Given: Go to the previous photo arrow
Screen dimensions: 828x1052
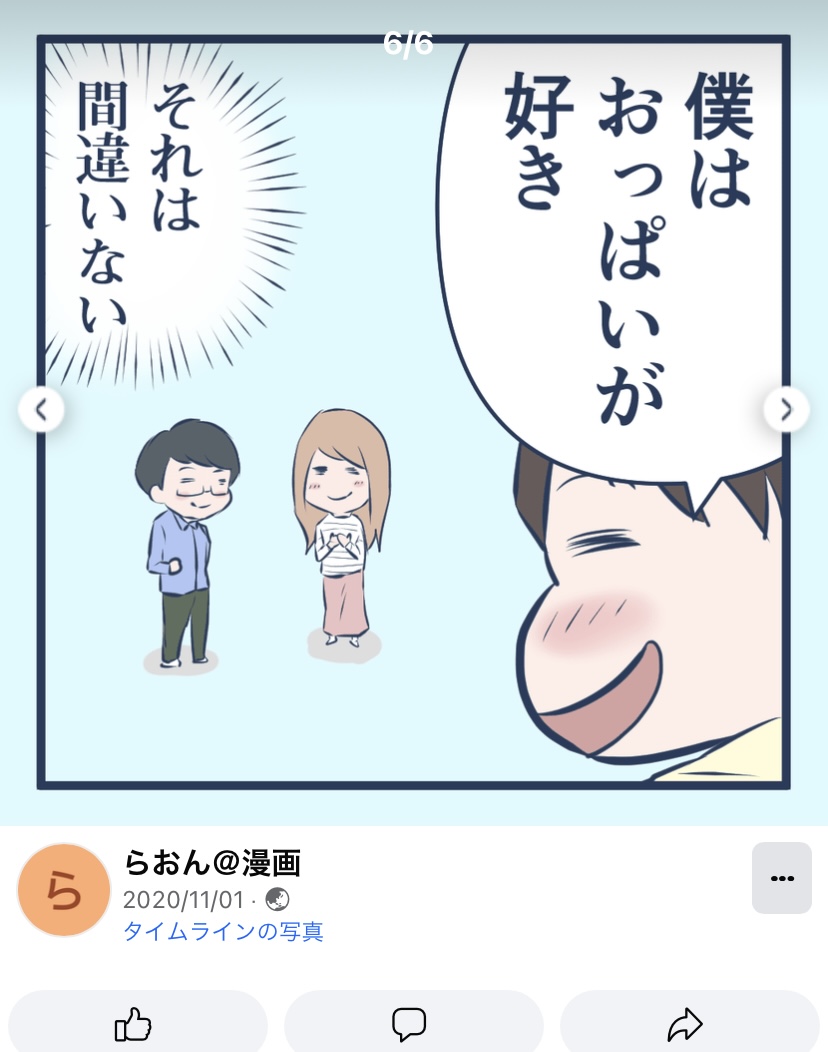Looking at the screenshot, I should tap(41, 409).
